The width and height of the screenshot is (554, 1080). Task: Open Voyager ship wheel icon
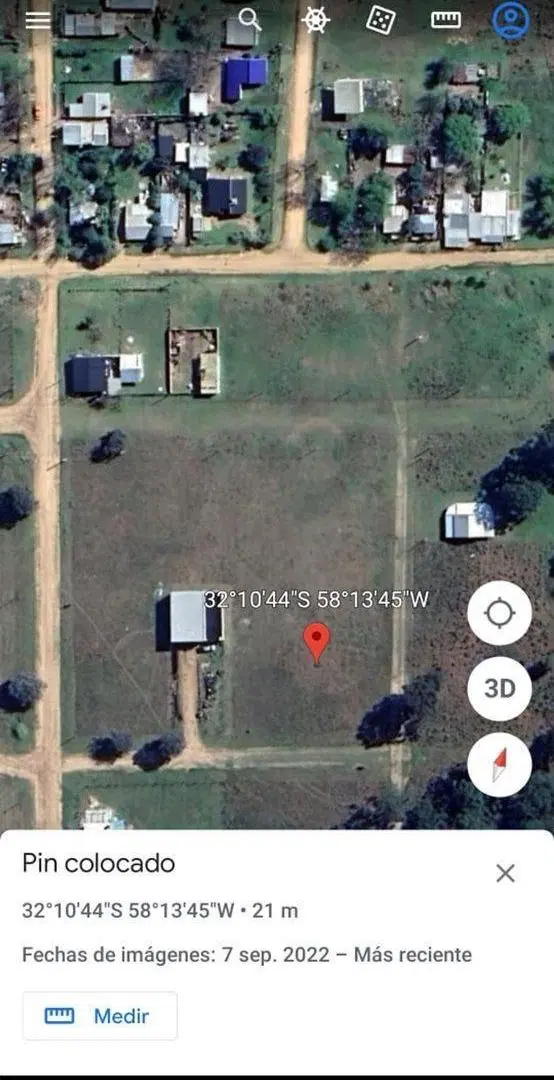coord(316,19)
